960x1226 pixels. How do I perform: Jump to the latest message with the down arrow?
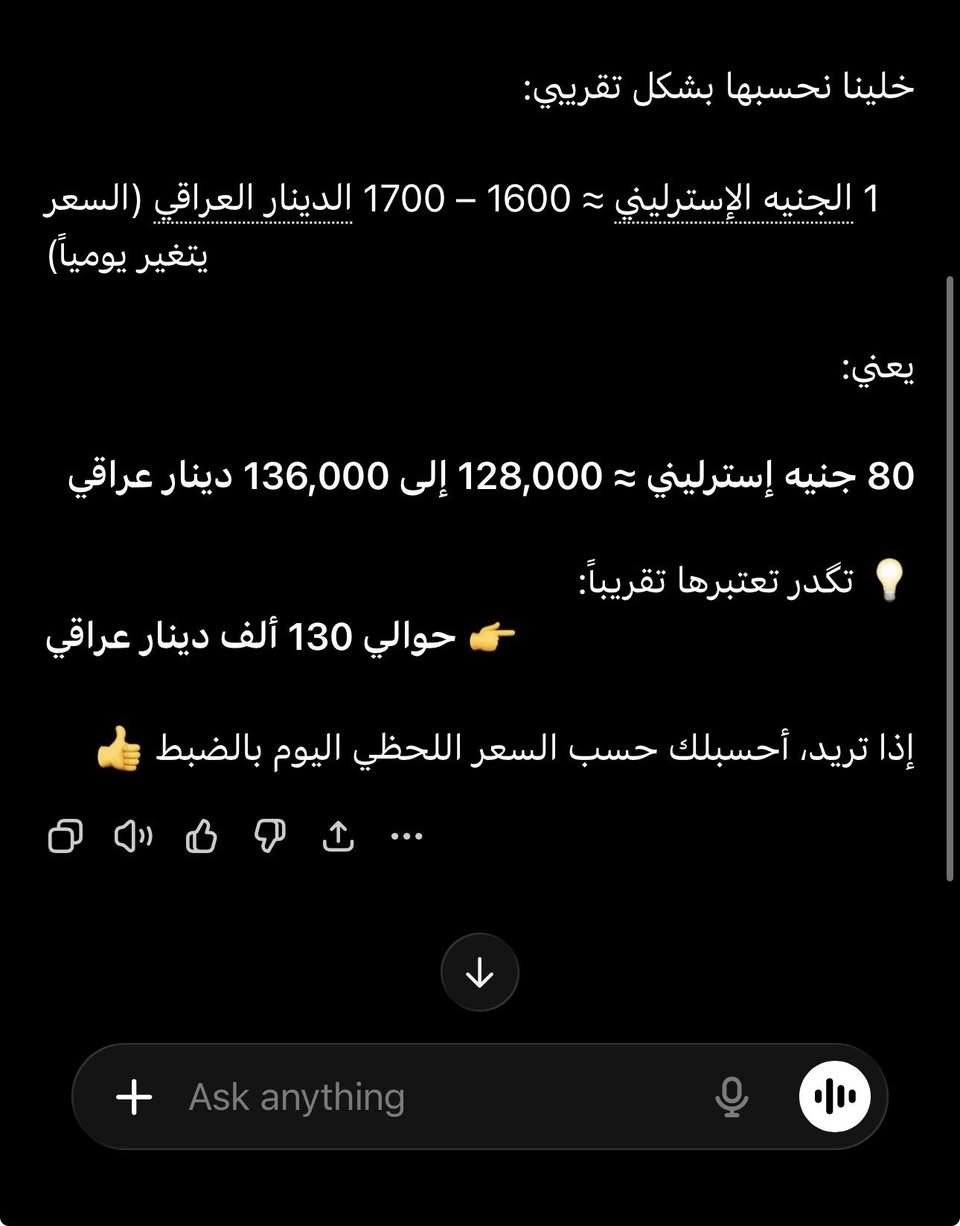click(x=479, y=971)
